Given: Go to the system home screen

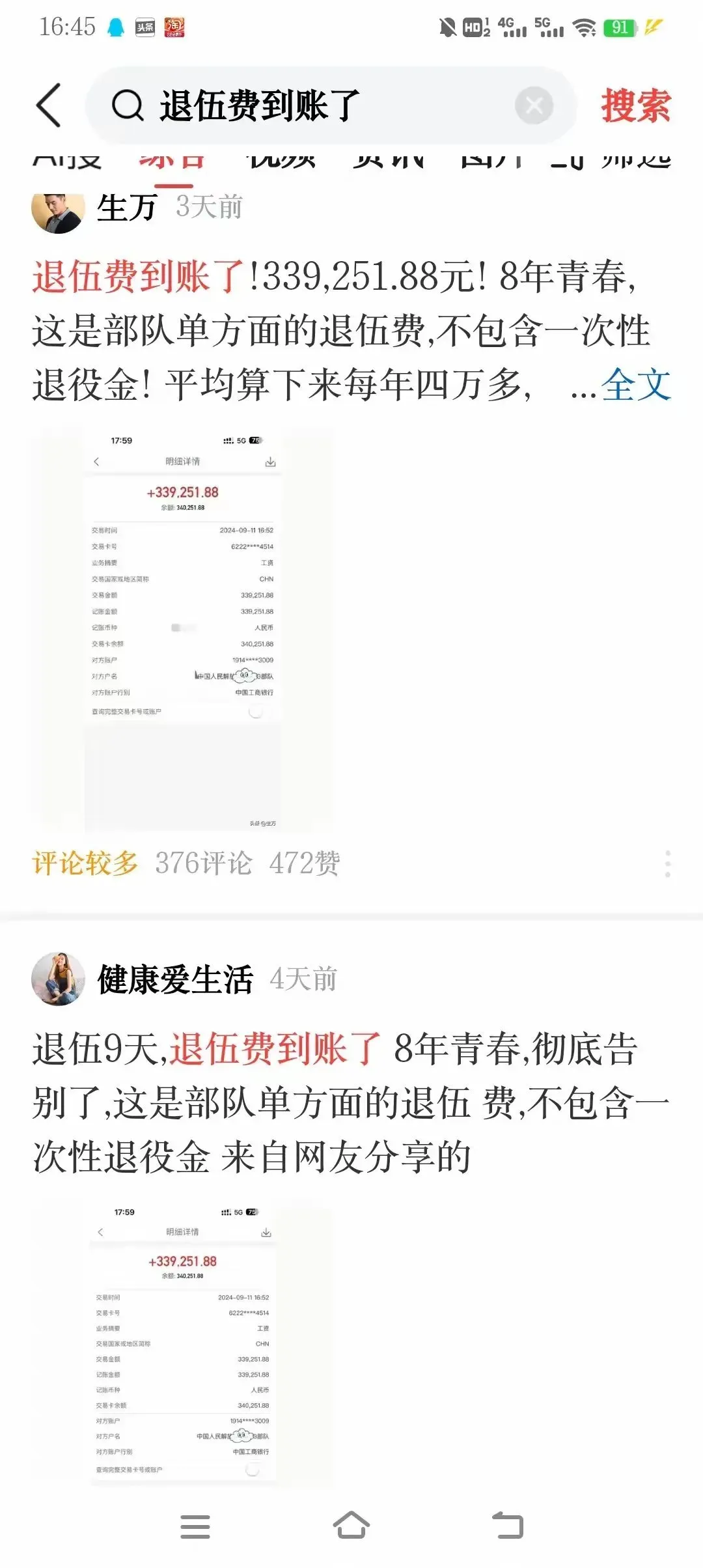Looking at the screenshot, I should click(351, 1526).
